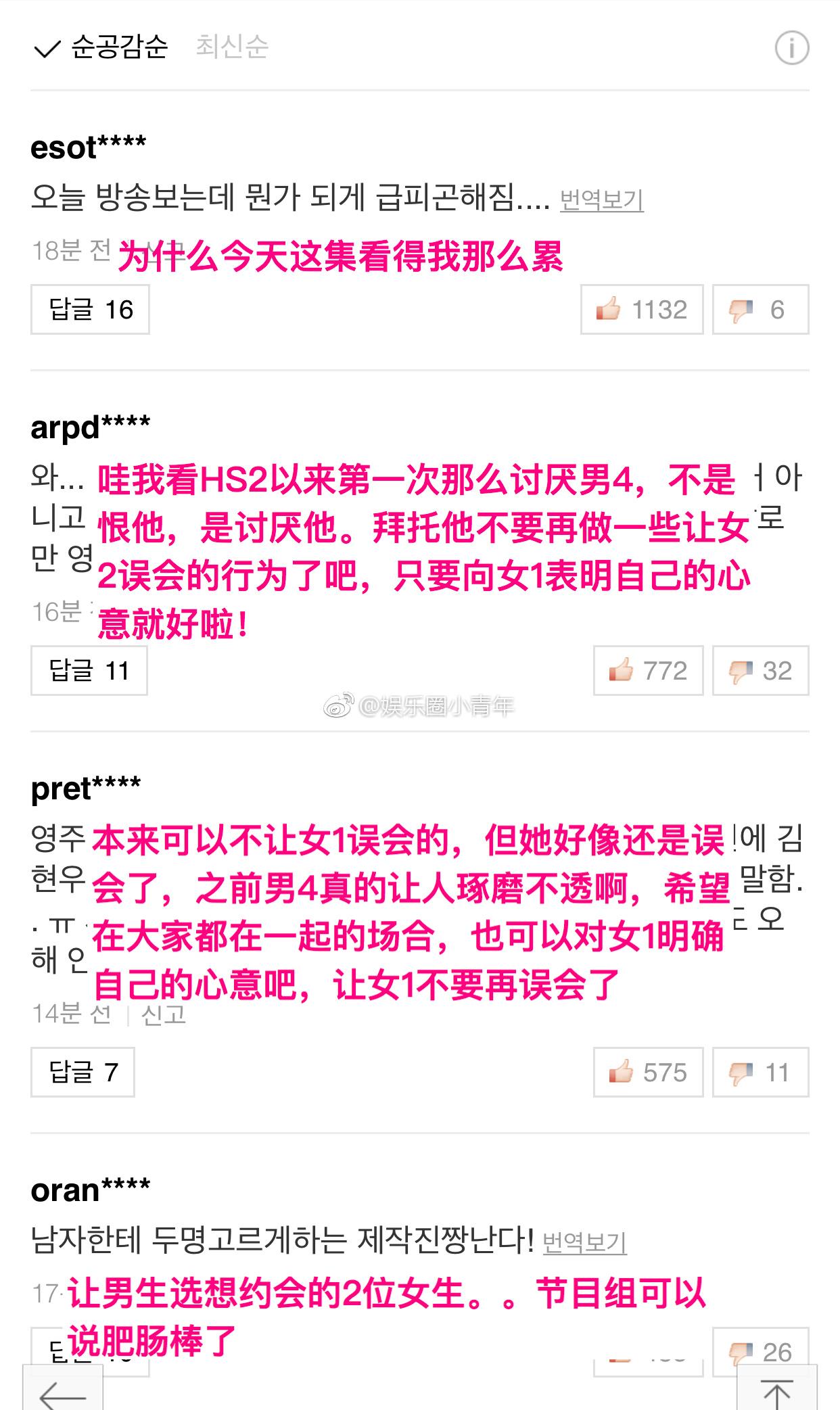This screenshot has width=840, height=1410.
Task: Like arpd's comment with 772 likes
Action: [648, 671]
